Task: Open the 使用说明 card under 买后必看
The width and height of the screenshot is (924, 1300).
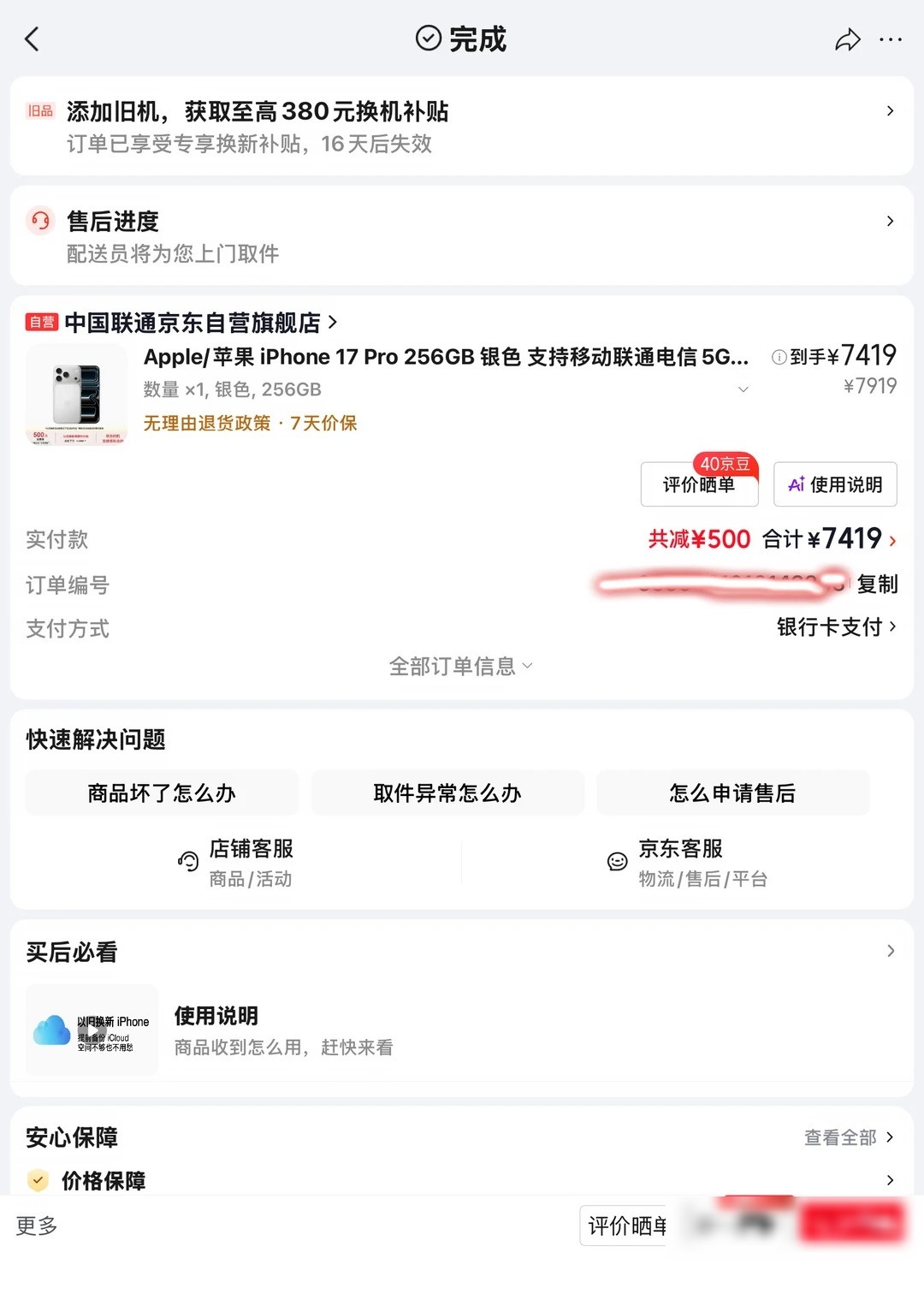Action: click(x=462, y=1030)
